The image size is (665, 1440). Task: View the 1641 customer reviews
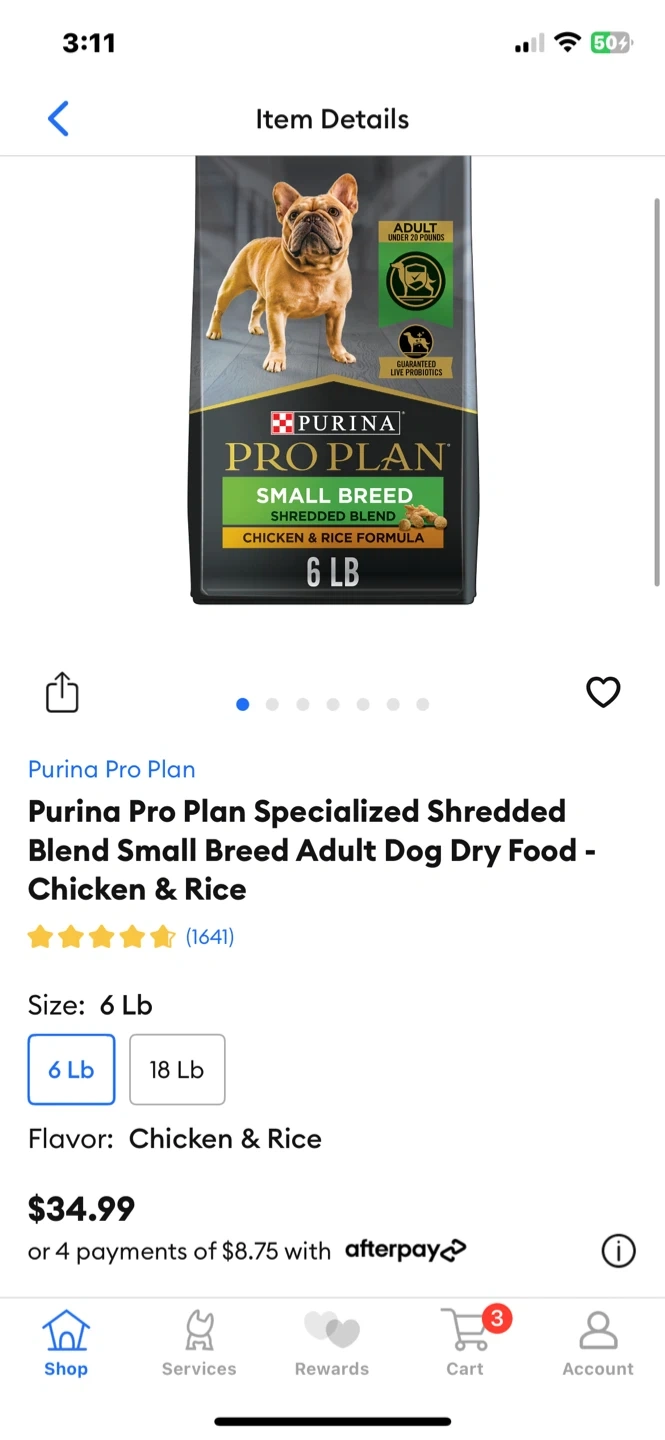[x=209, y=937]
